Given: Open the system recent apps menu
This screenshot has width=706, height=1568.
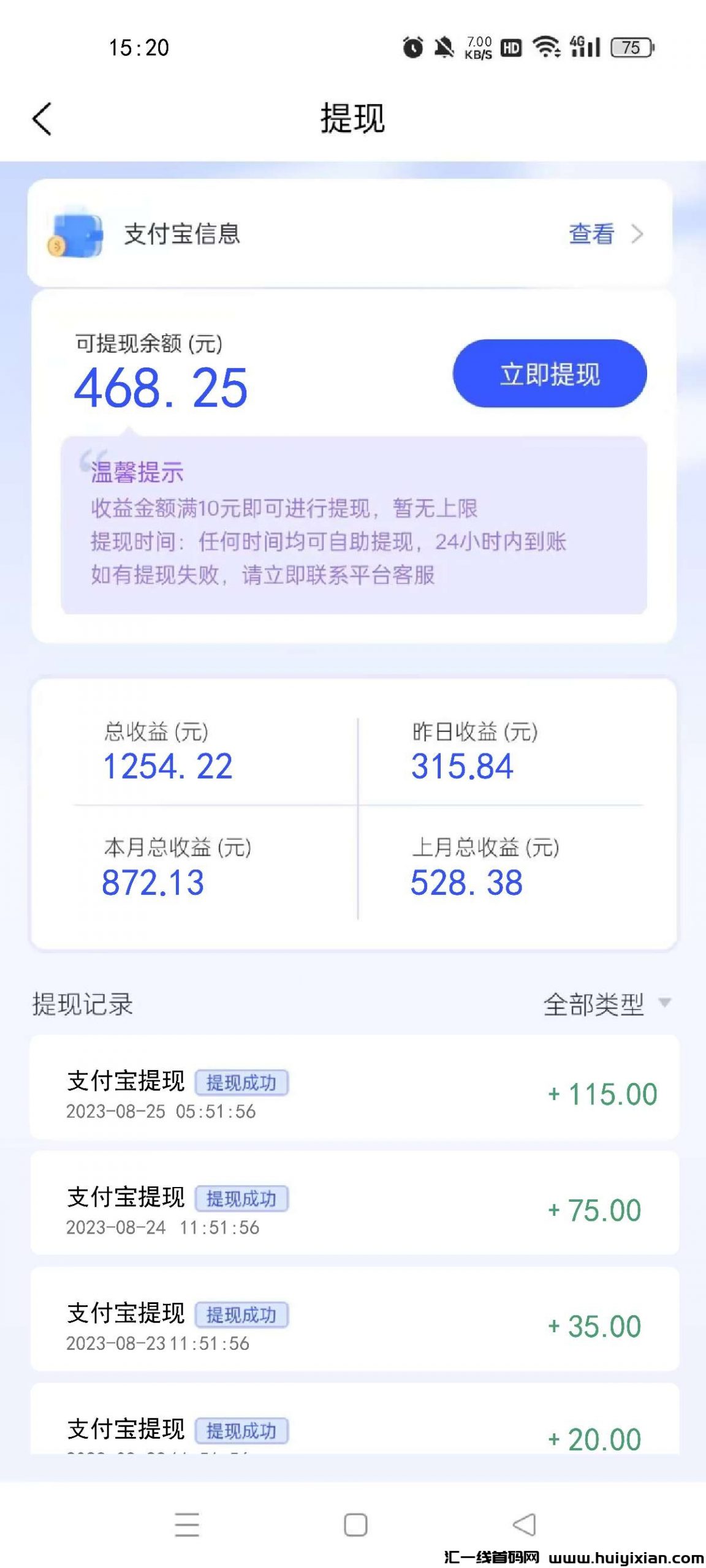Looking at the screenshot, I should pyautogui.click(x=187, y=1525).
